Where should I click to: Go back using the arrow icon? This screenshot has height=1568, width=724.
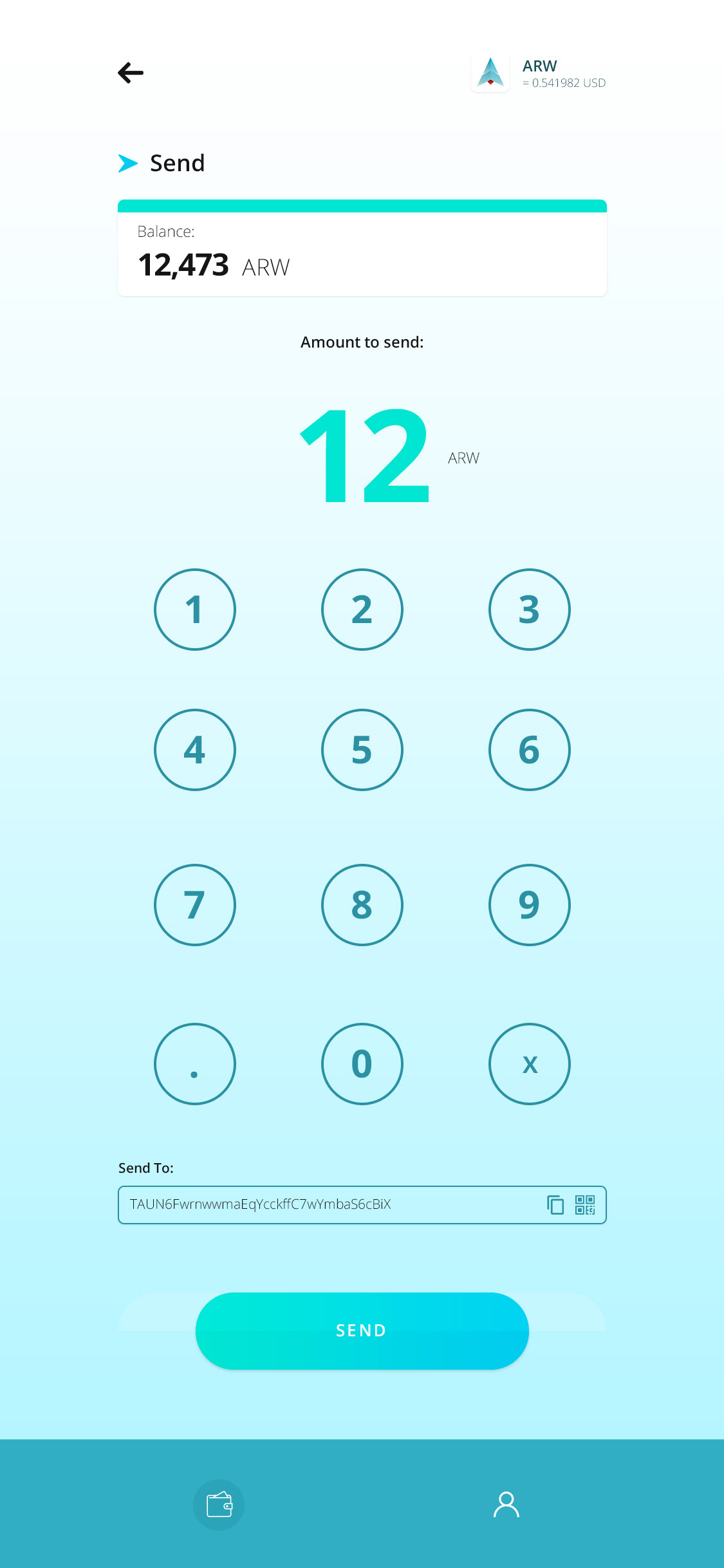point(131,73)
